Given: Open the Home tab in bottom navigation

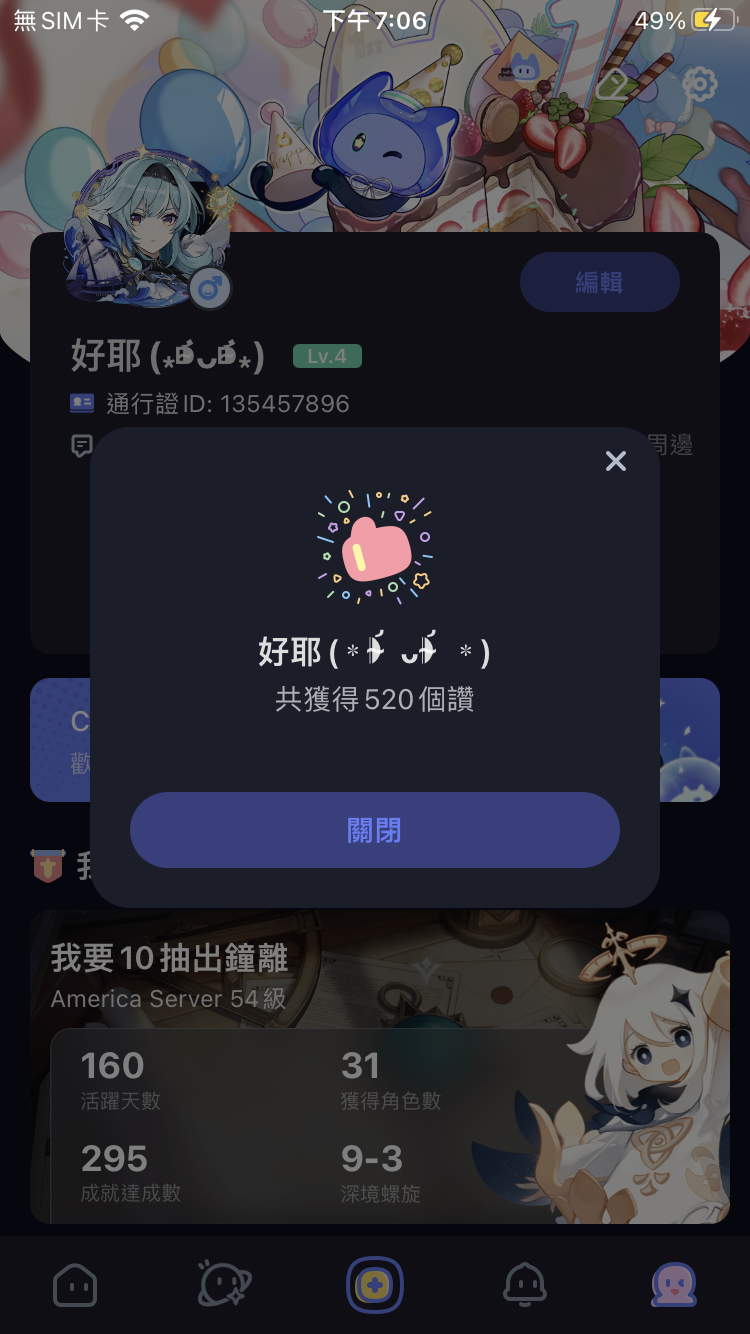Looking at the screenshot, I should click(75, 1286).
